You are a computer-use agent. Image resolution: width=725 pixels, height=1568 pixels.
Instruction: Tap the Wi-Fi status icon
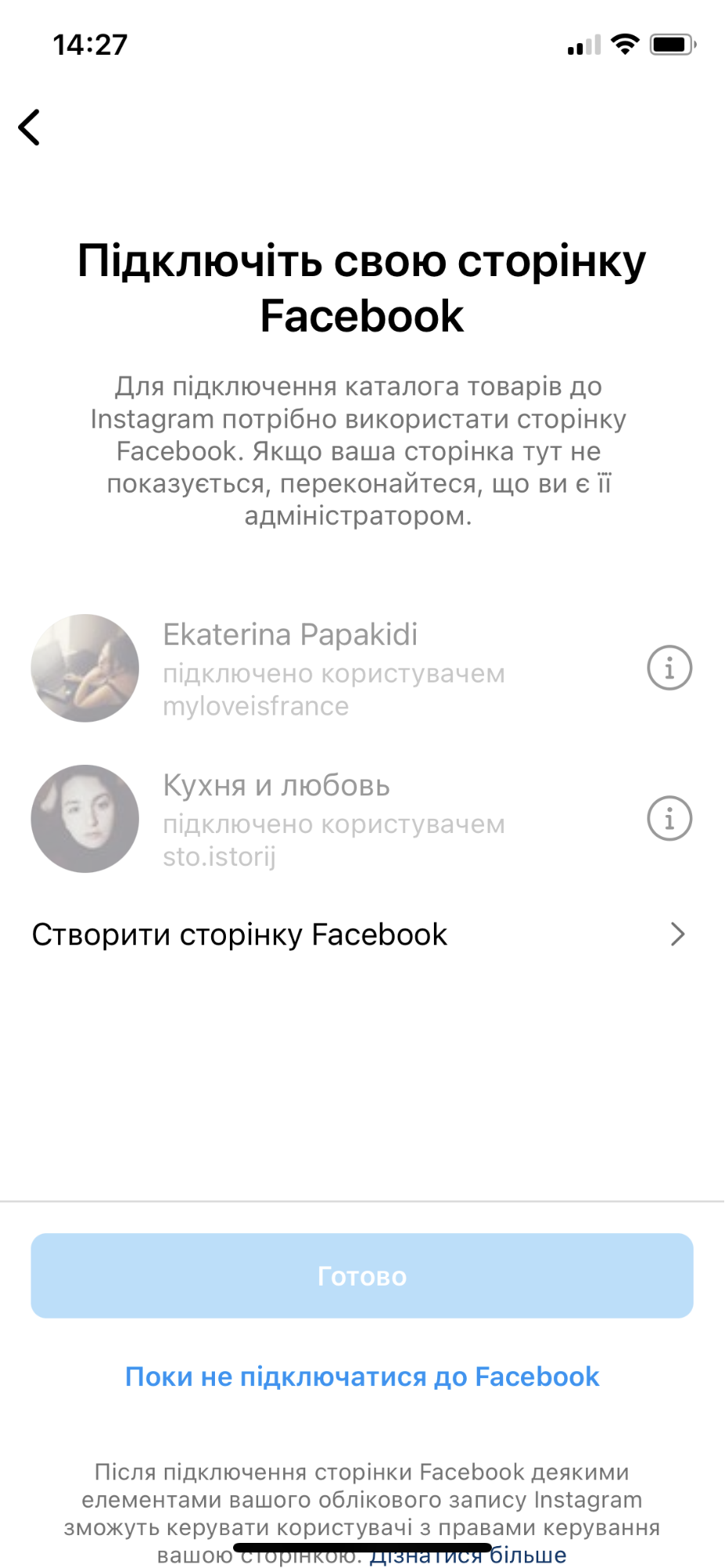pyautogui.click(x=624, y=45)
